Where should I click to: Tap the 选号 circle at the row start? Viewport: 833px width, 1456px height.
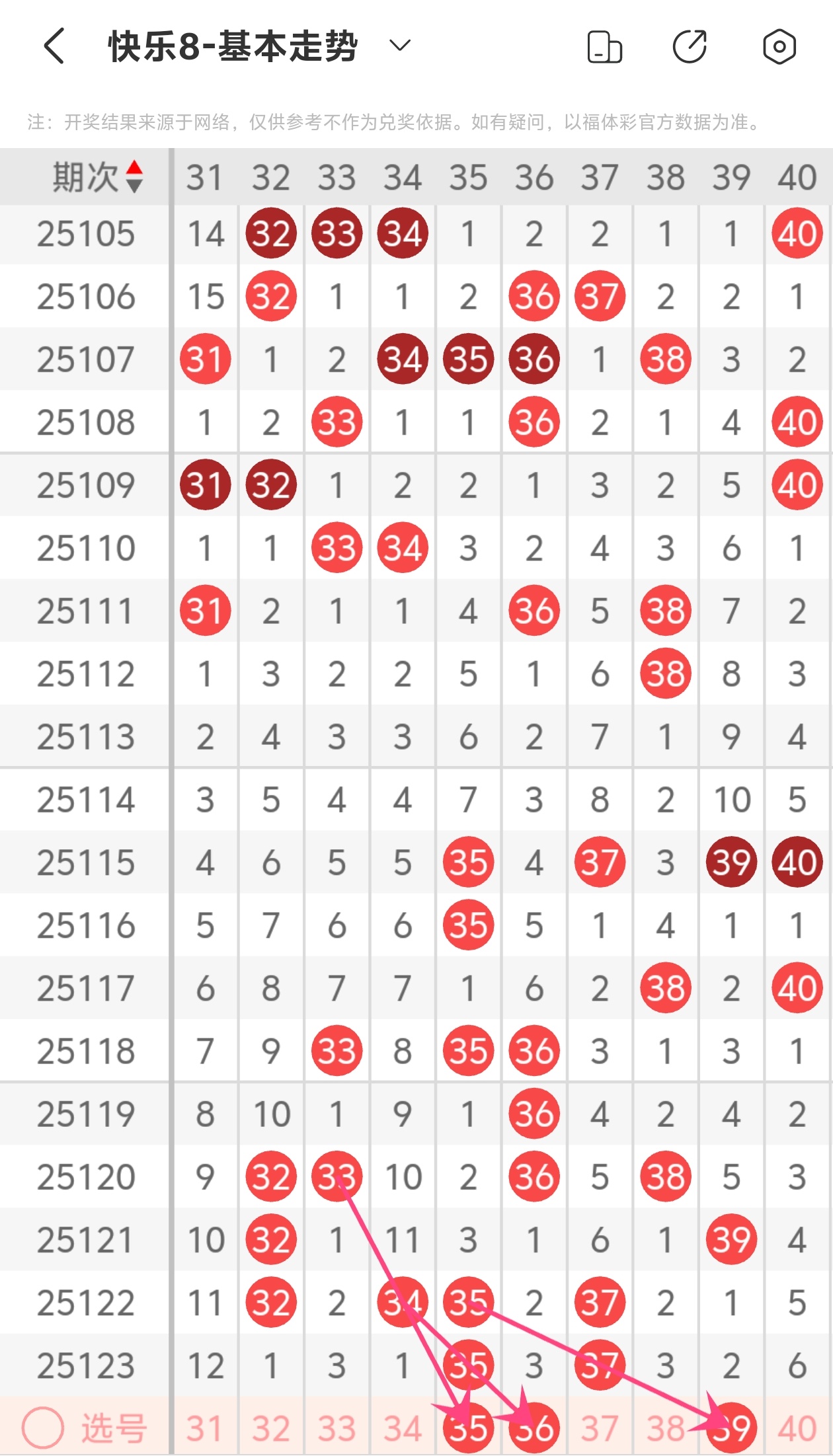(43, 1428)
